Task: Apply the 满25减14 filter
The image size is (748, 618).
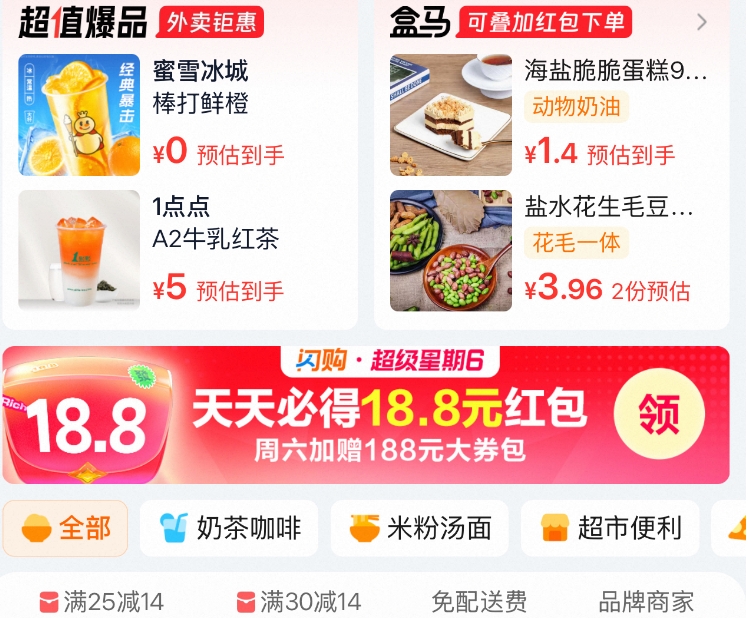Action: (101, 602)
